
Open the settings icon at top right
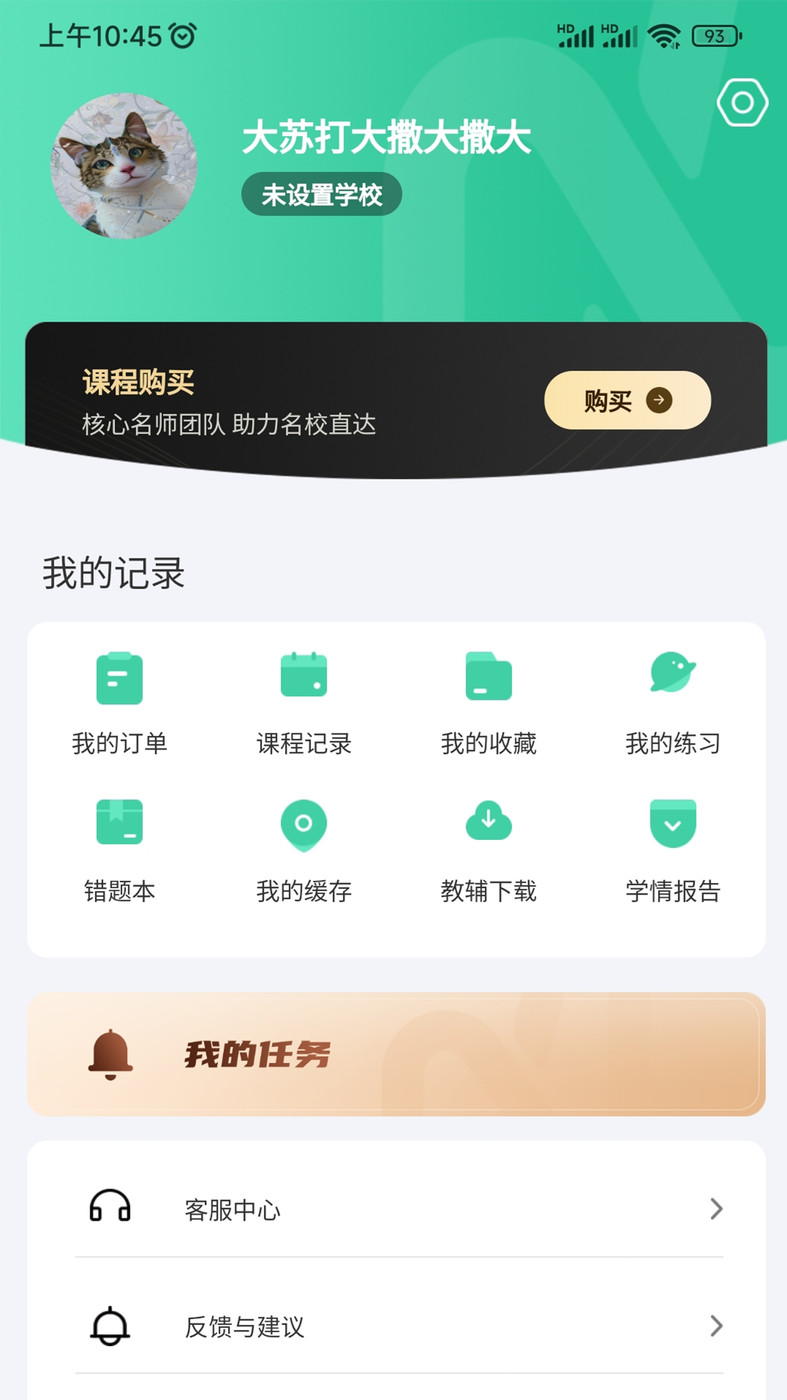(x=742, y=102)
